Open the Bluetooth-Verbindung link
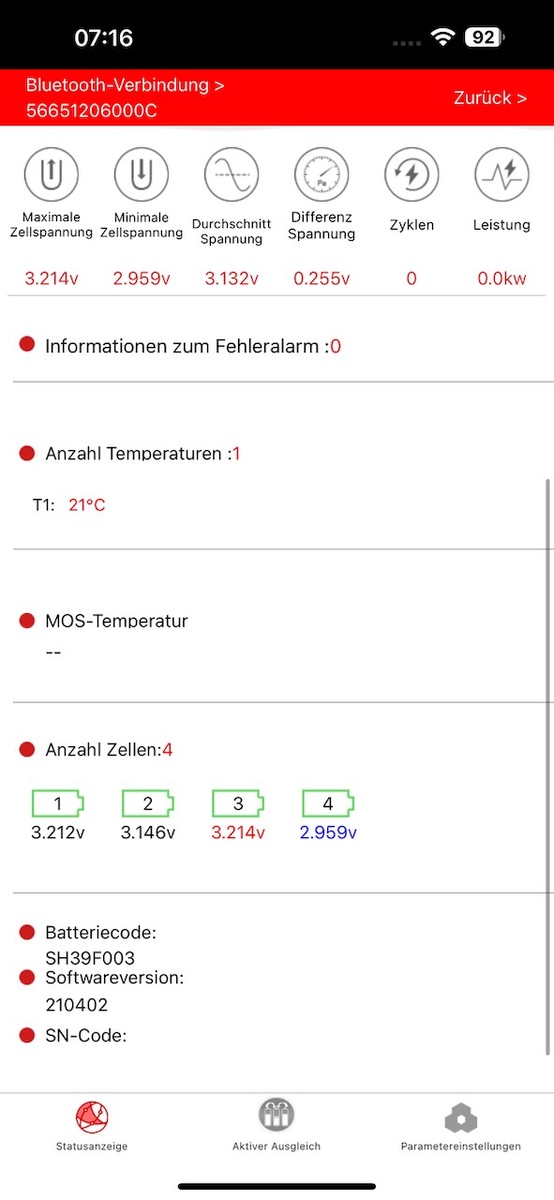 coord(125,85)
